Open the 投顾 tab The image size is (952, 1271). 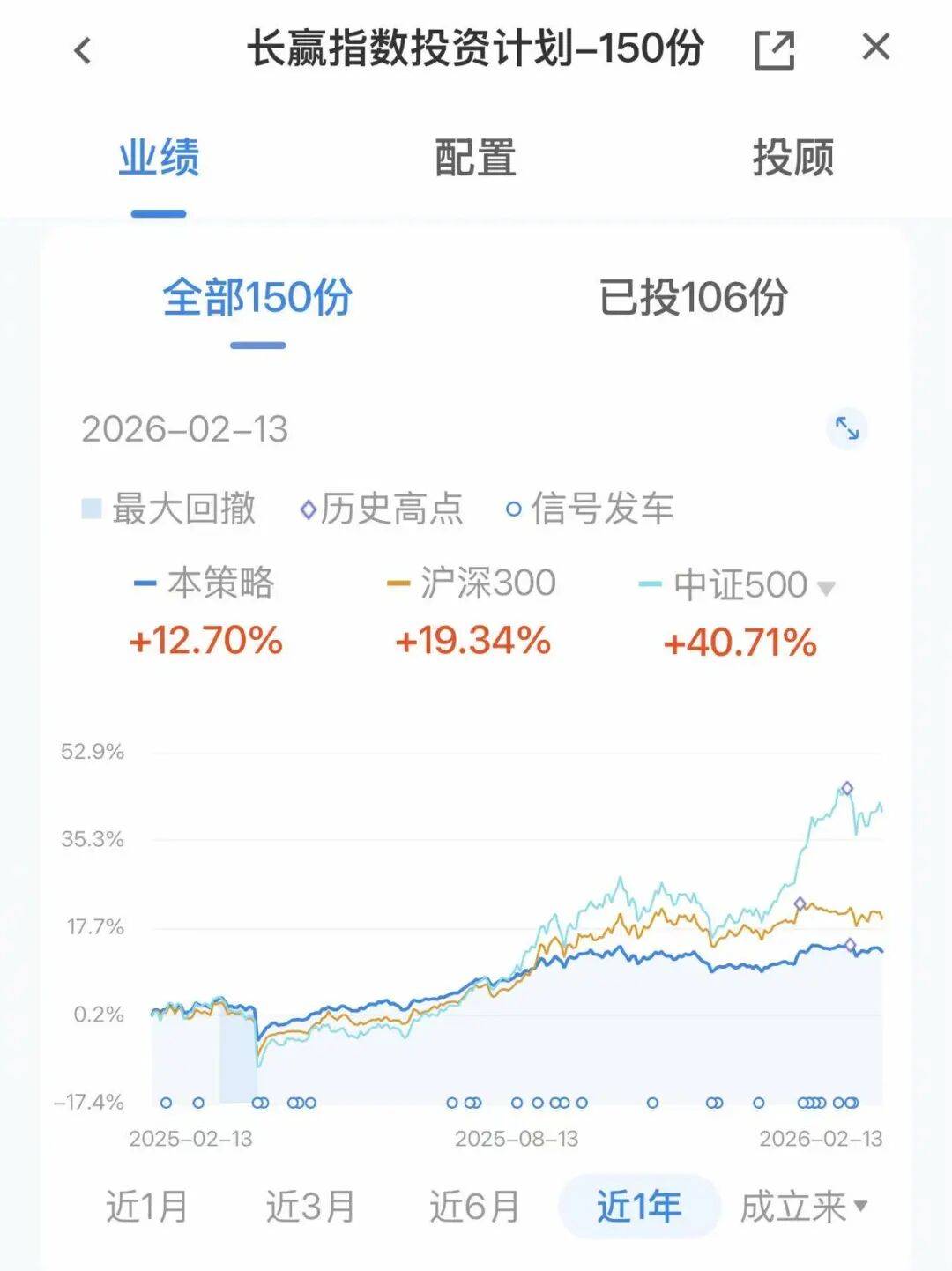pos(792,159)
